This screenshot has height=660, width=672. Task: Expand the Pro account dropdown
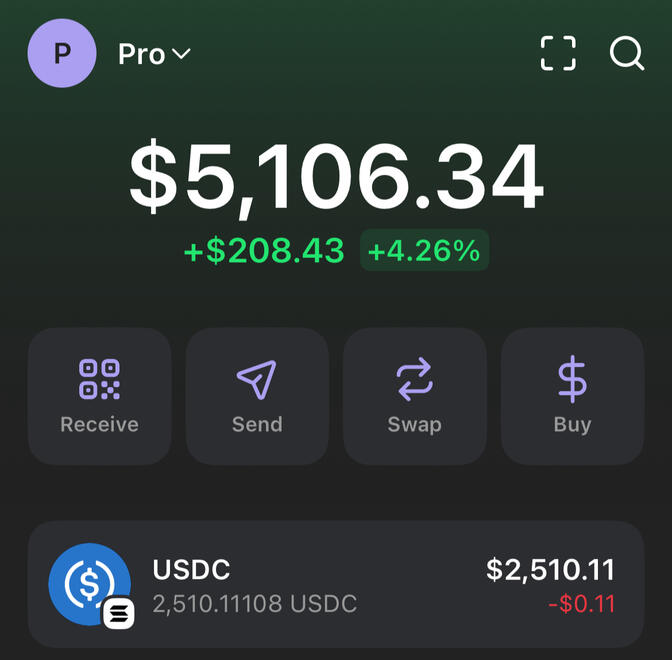point(154,54)
